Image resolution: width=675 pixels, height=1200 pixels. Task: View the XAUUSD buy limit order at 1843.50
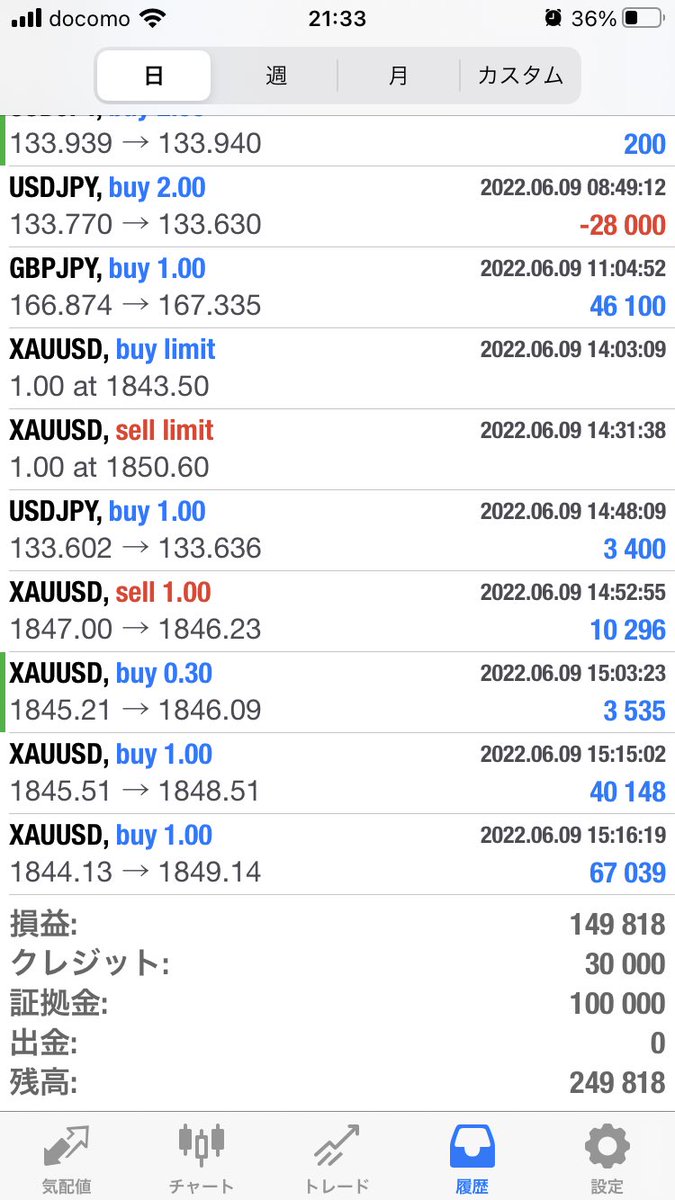point(337,368)
